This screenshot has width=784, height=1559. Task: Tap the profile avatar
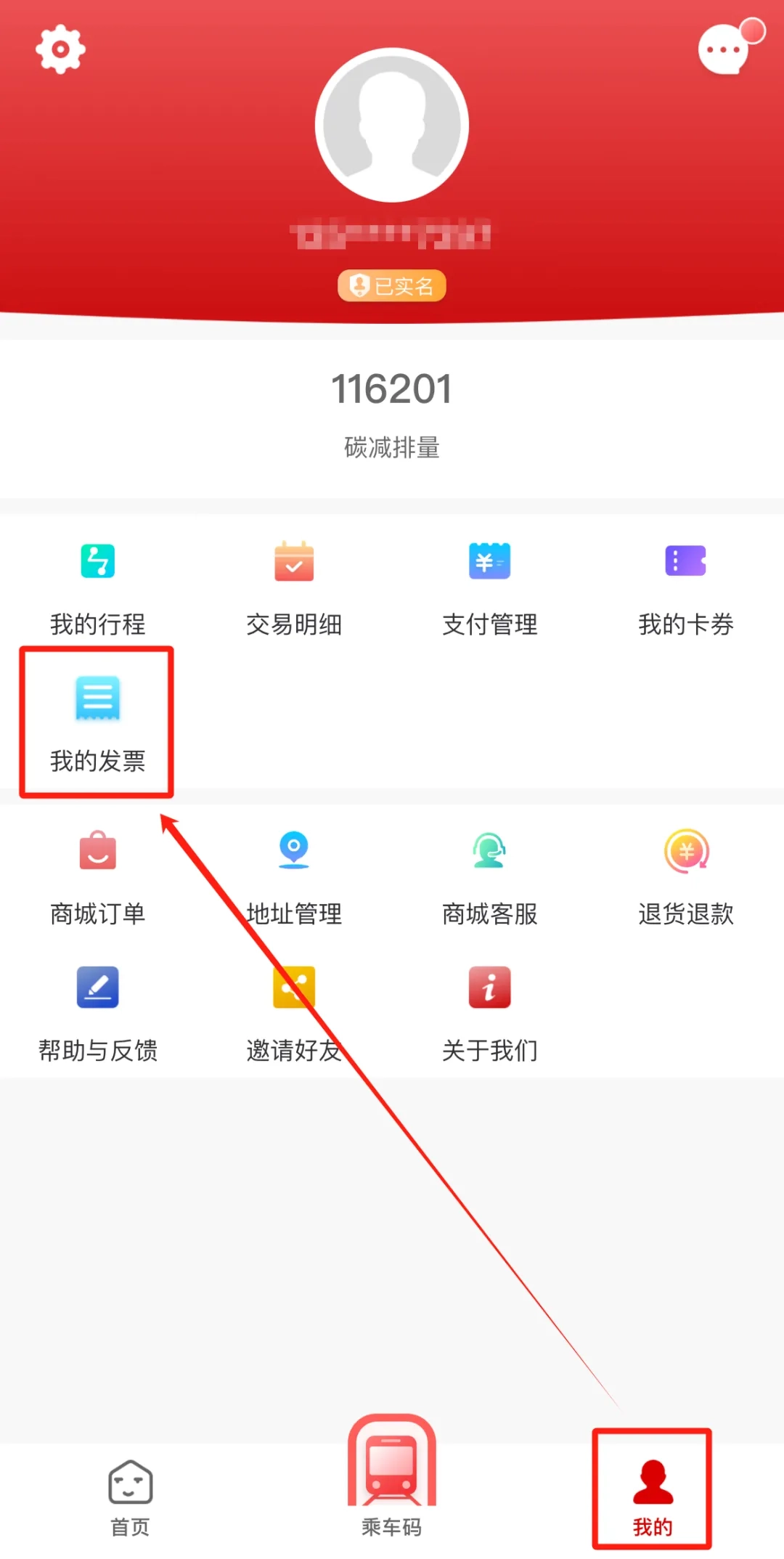tap(392, 125)
